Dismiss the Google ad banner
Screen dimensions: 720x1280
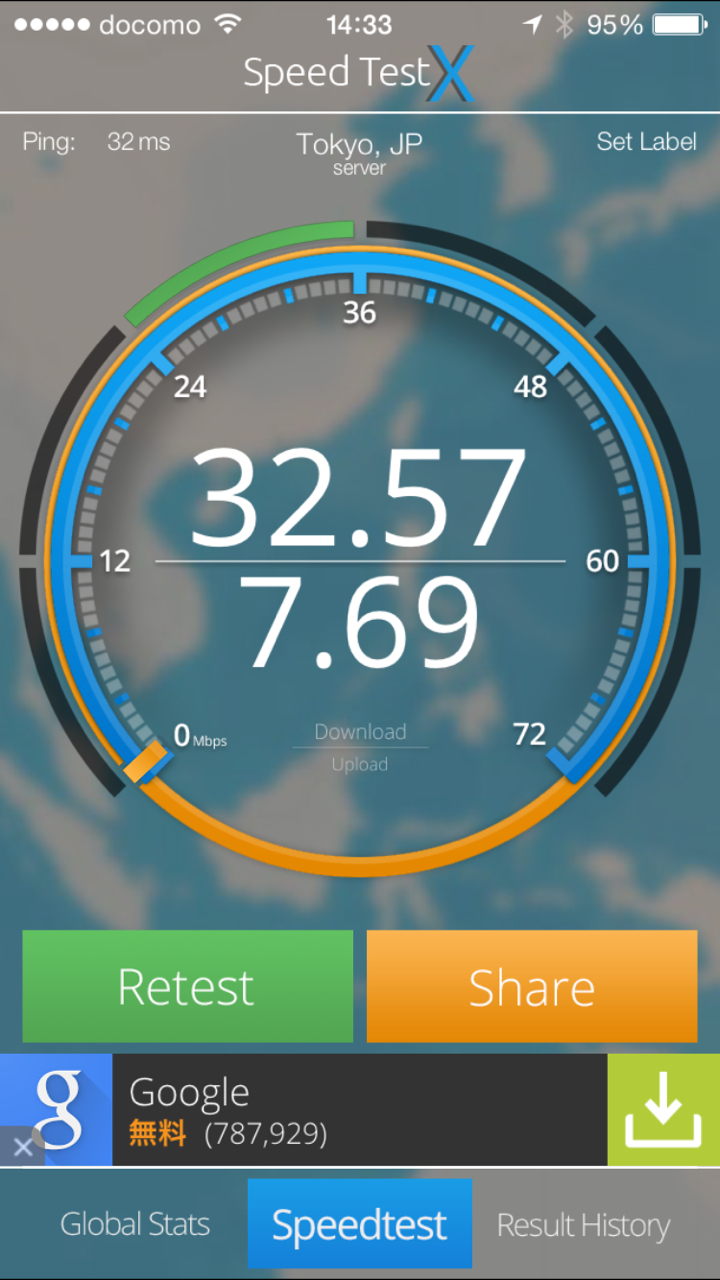tap(22, 1147)
